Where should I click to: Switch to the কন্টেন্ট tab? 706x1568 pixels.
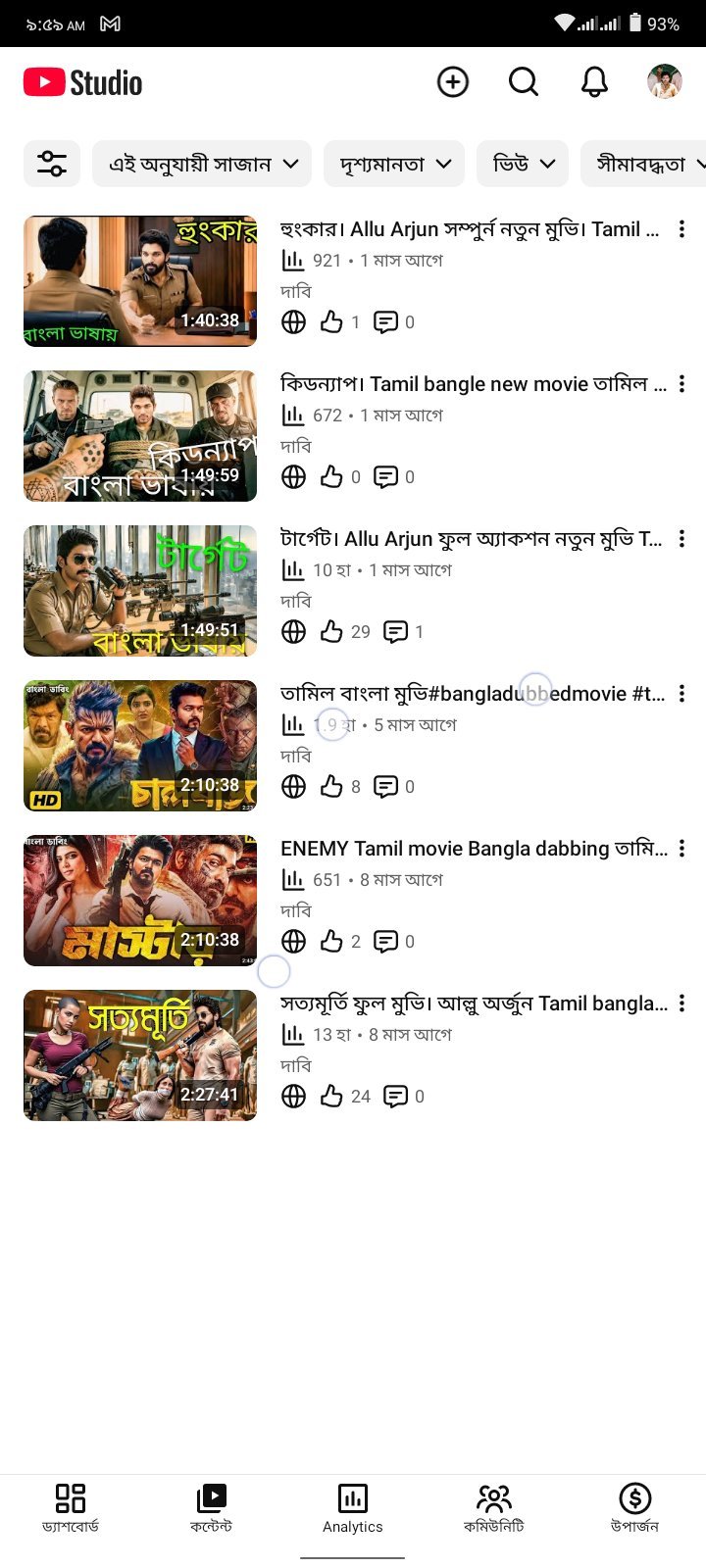[x=212, y=1508]
